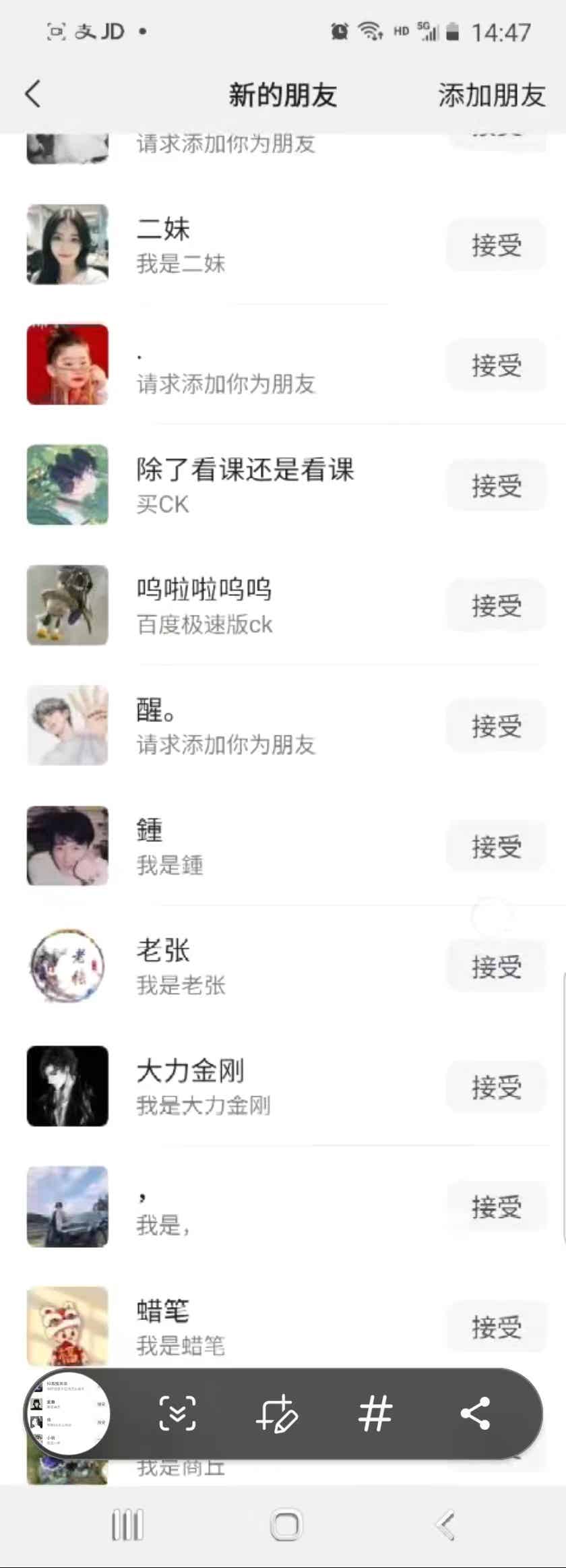
Task: Accept 锺's friend request
Action: 497,846
